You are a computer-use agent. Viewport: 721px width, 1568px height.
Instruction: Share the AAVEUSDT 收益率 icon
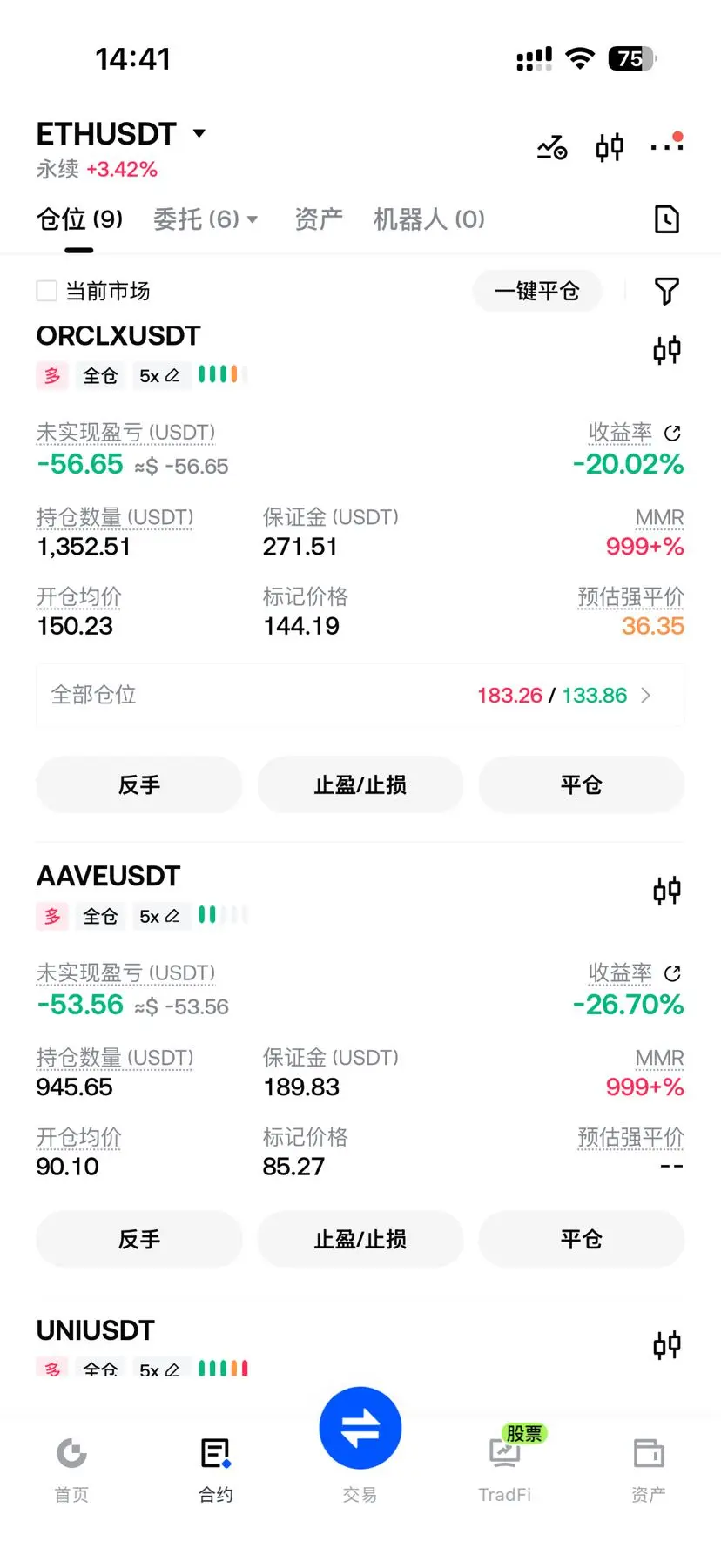(x=672, y=973)
